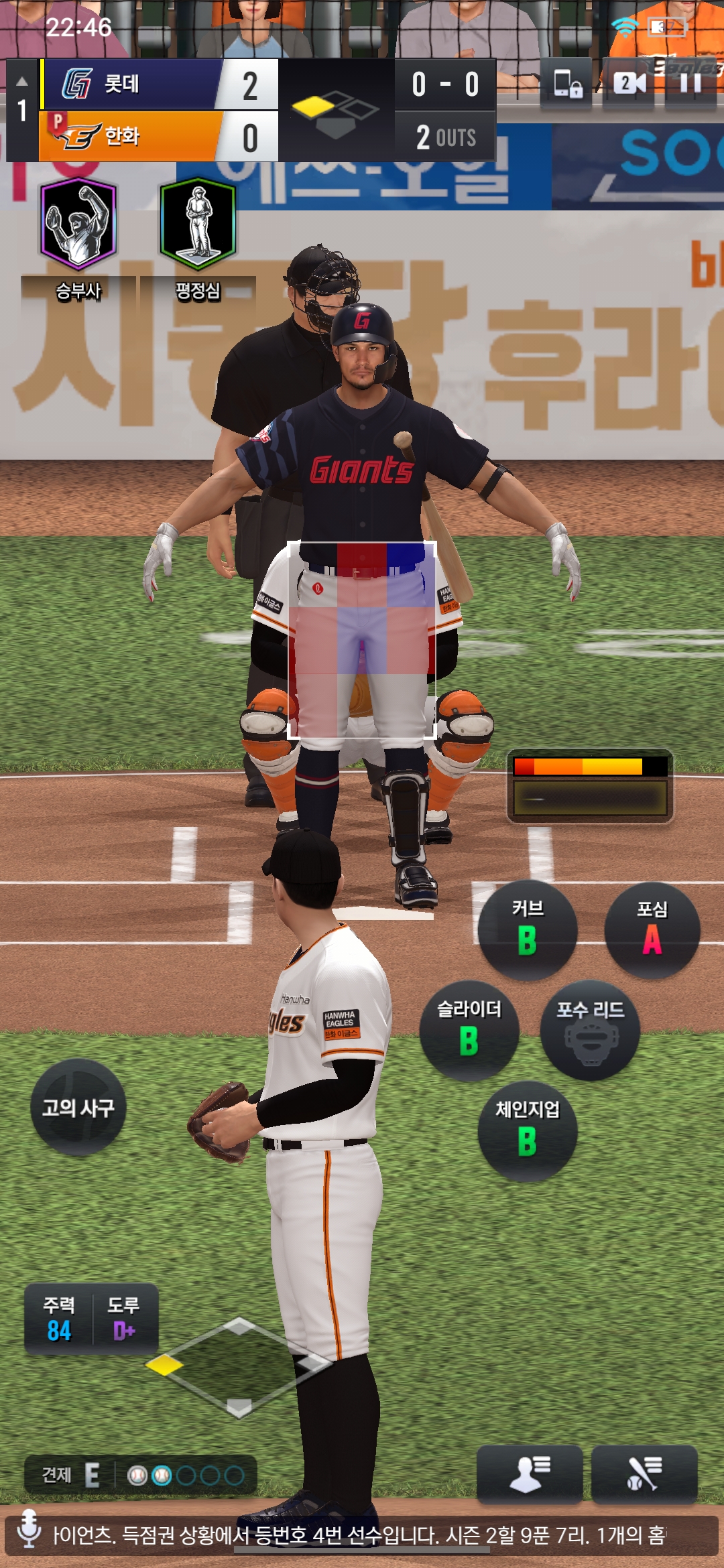The image size is (724, 1568).
Task: Tap the screen lock icon
Action: click(x=567, y=84)
